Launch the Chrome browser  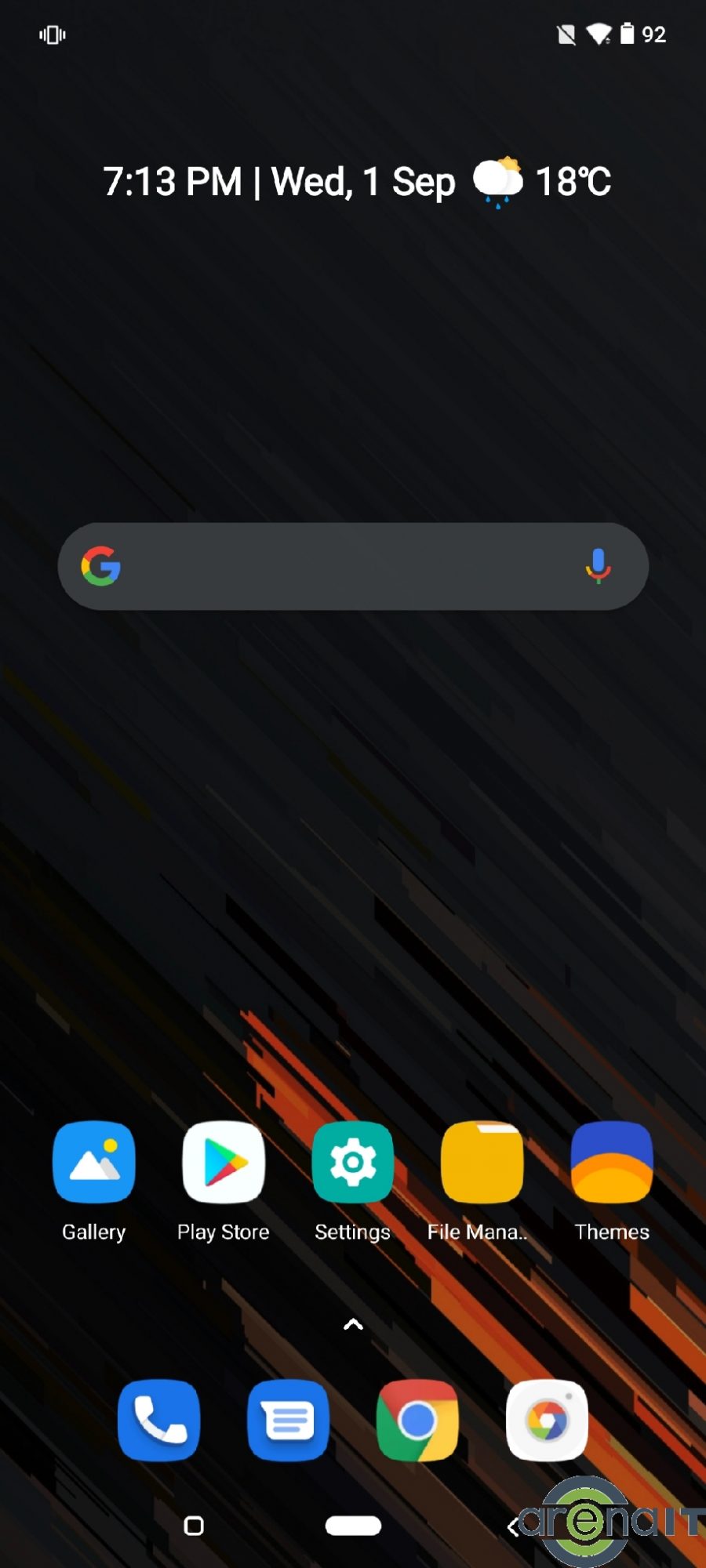click(417, 1421)
